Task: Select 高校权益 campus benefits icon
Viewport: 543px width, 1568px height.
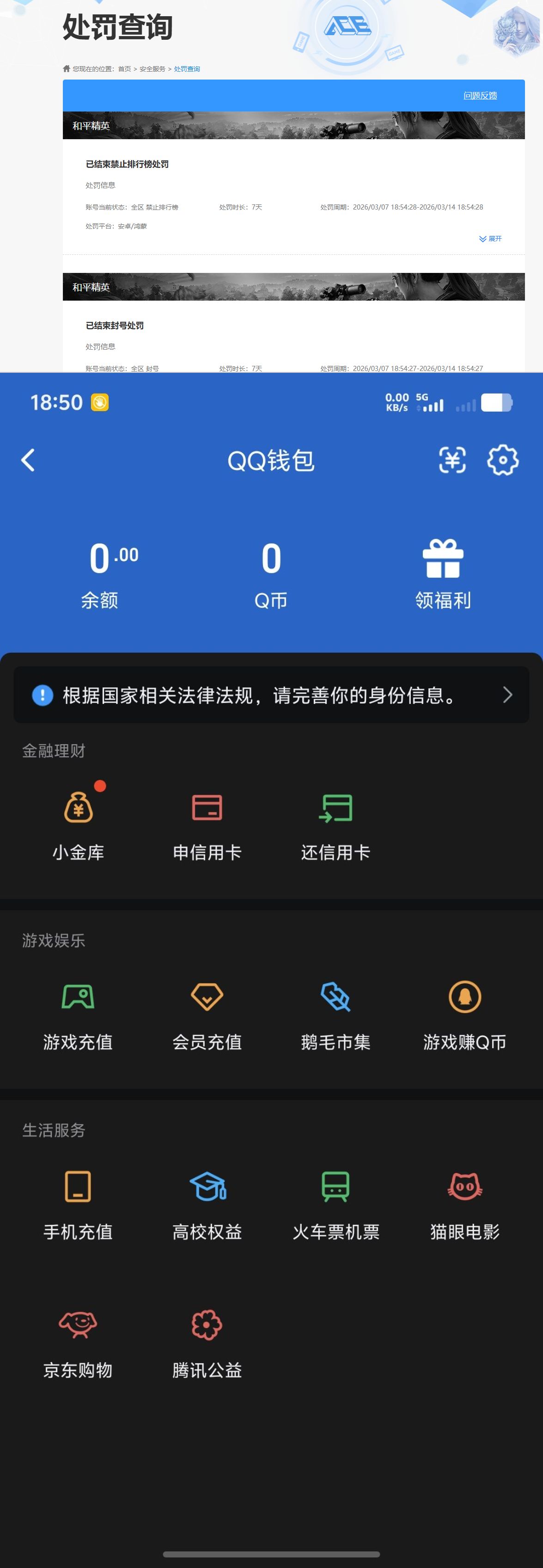Action: click(x=207, y=1202)
